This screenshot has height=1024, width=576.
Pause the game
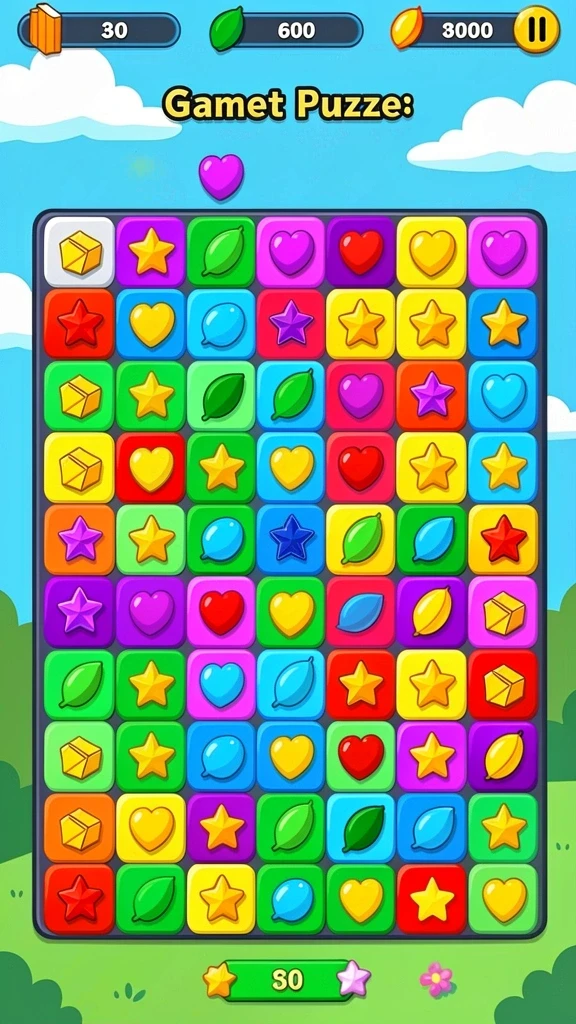(x=536, y=29)
